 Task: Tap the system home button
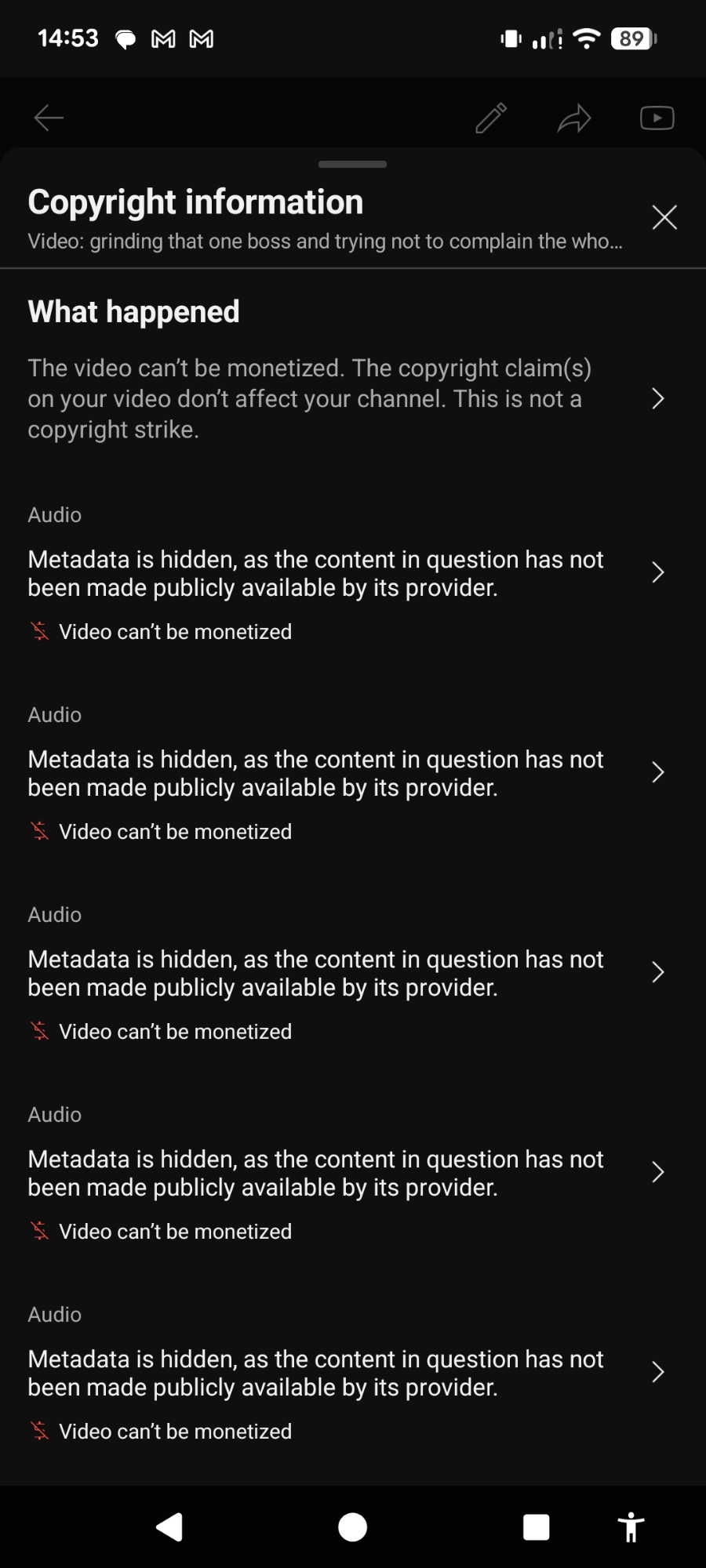(x=352, y=1527)
